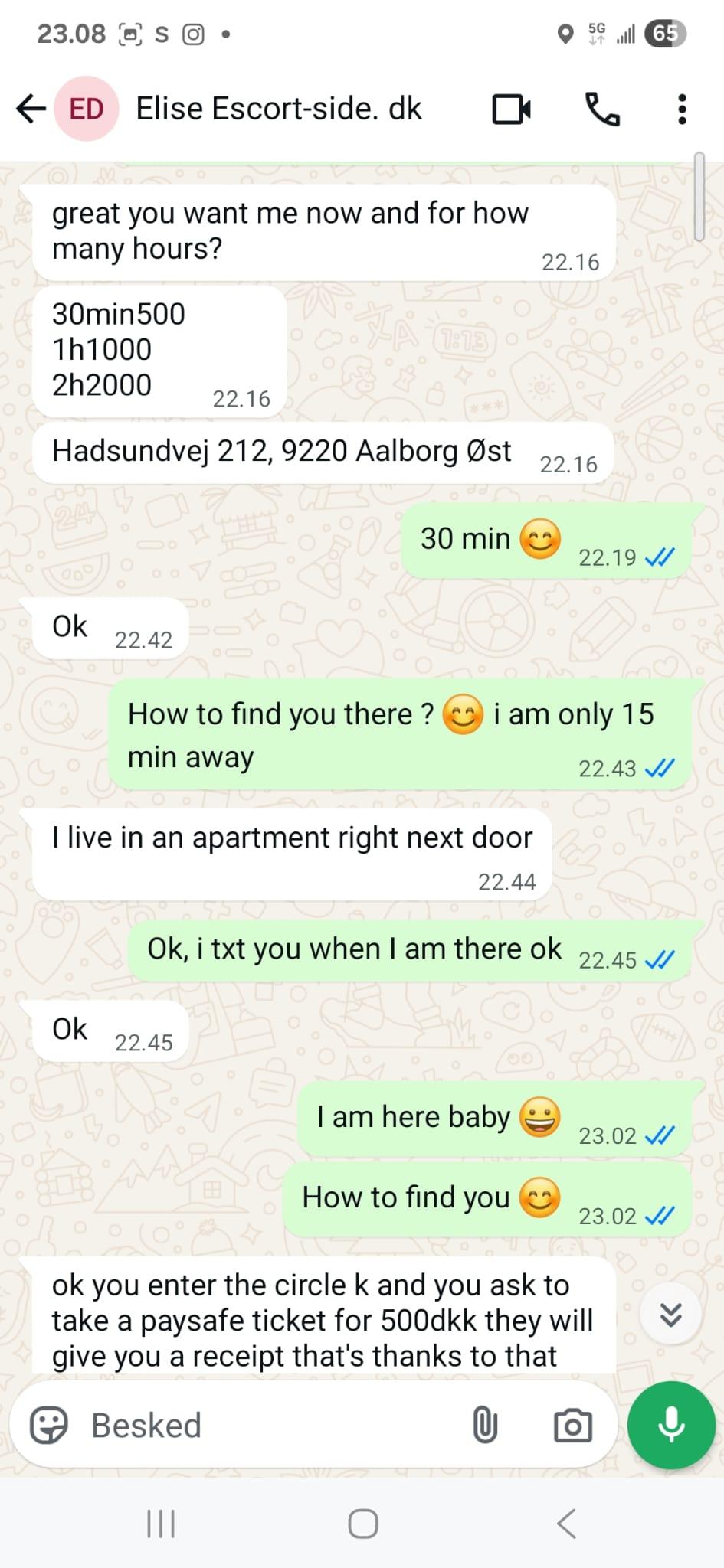Open the camera from the message bar
The width and height of the screenshot is (724, 1568).
click(x=572, y=1425)
